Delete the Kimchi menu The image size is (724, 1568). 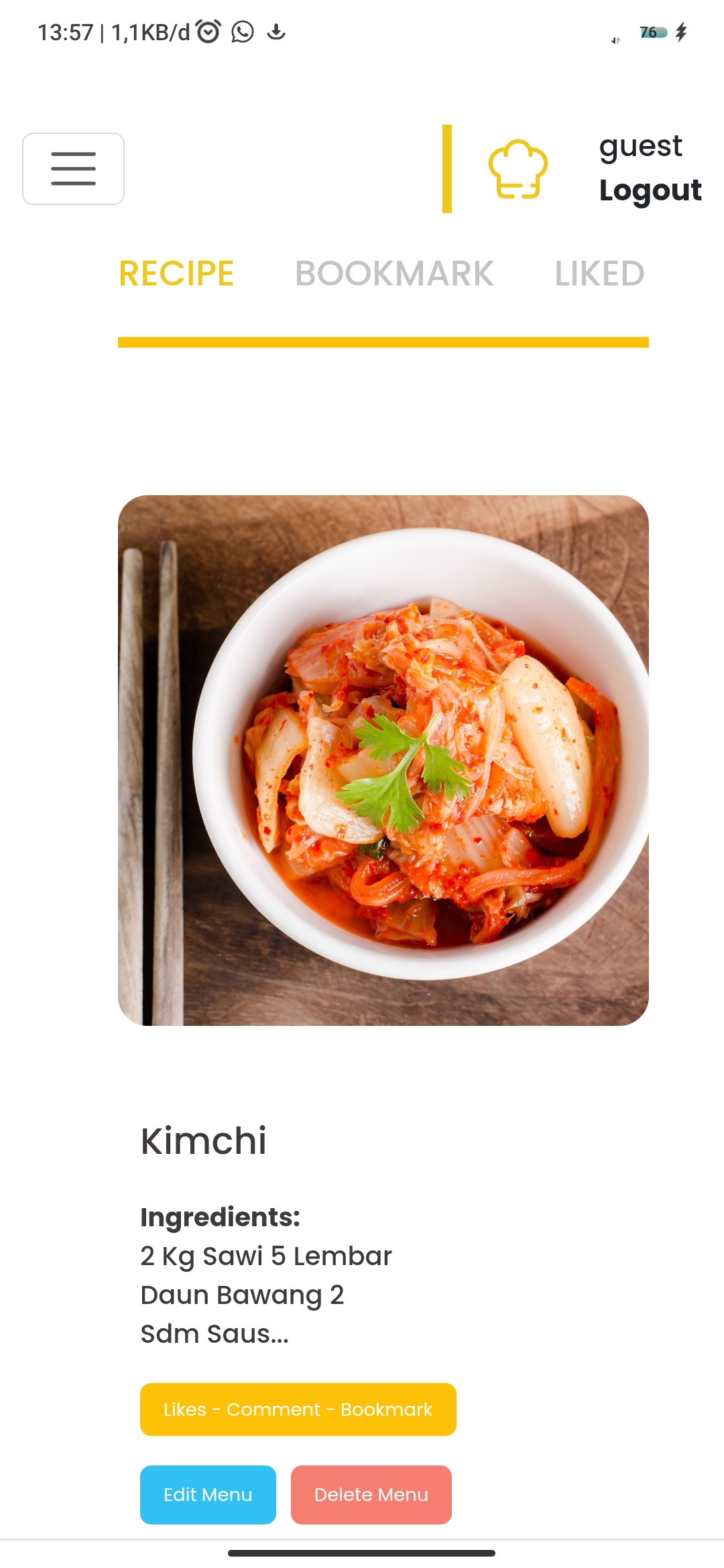pos(371,1494)
